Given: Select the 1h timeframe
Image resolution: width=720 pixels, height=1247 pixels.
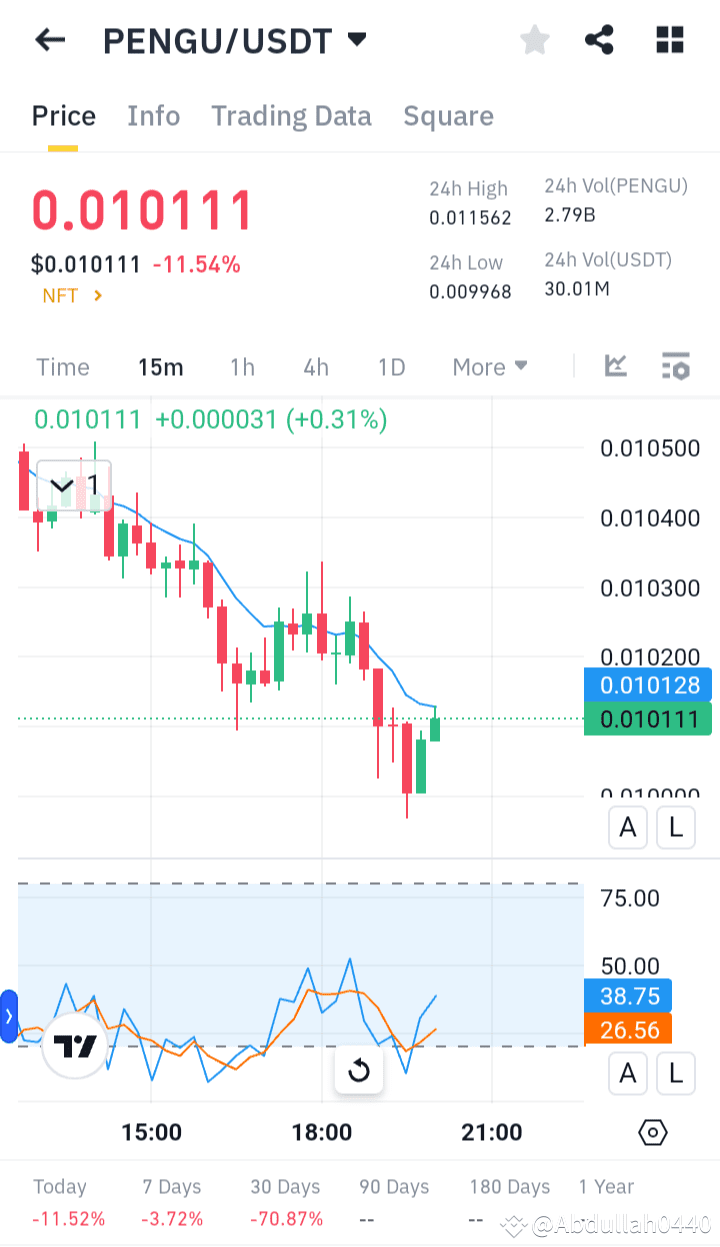Looking at the screenshot, I should point(242,367).
